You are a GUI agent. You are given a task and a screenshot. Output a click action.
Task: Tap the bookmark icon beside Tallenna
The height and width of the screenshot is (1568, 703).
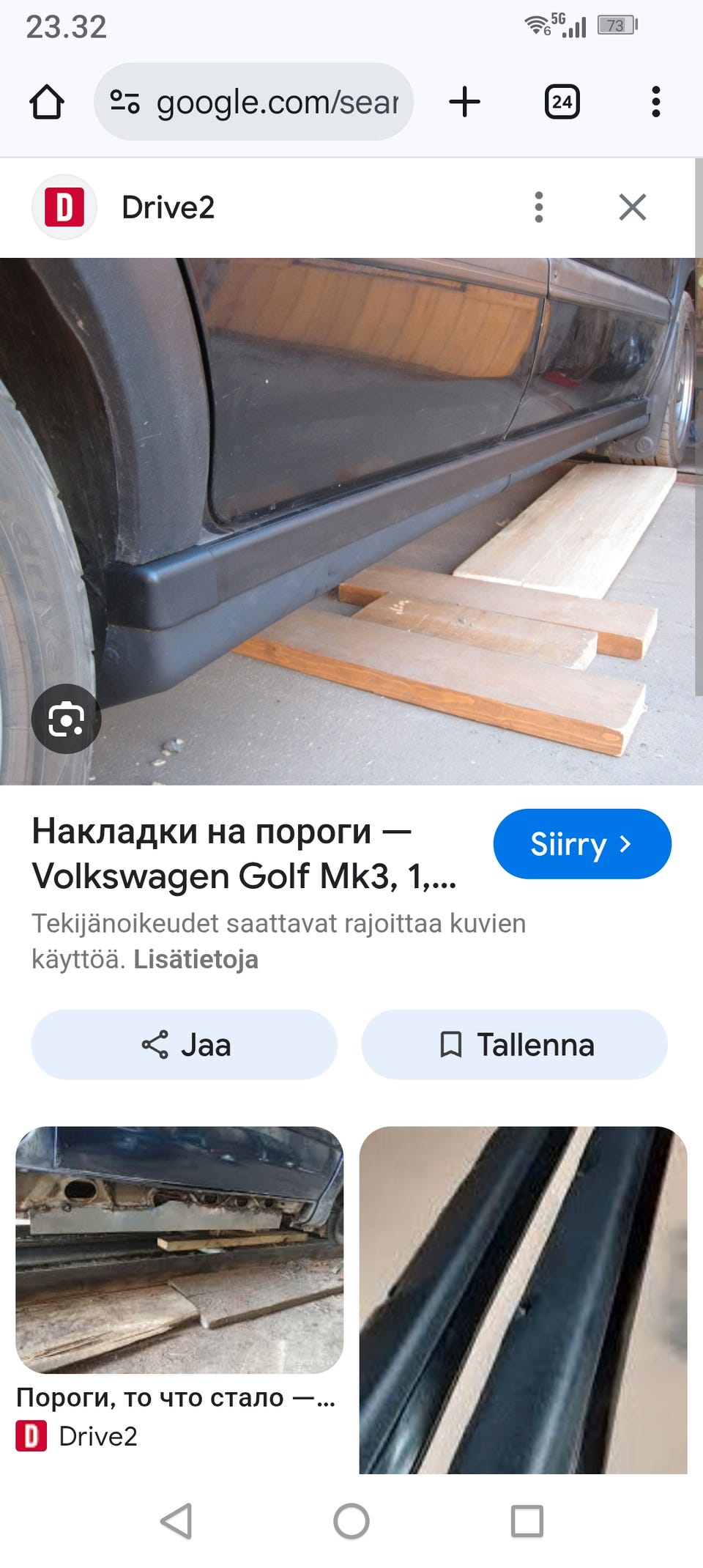point(451,1045)
